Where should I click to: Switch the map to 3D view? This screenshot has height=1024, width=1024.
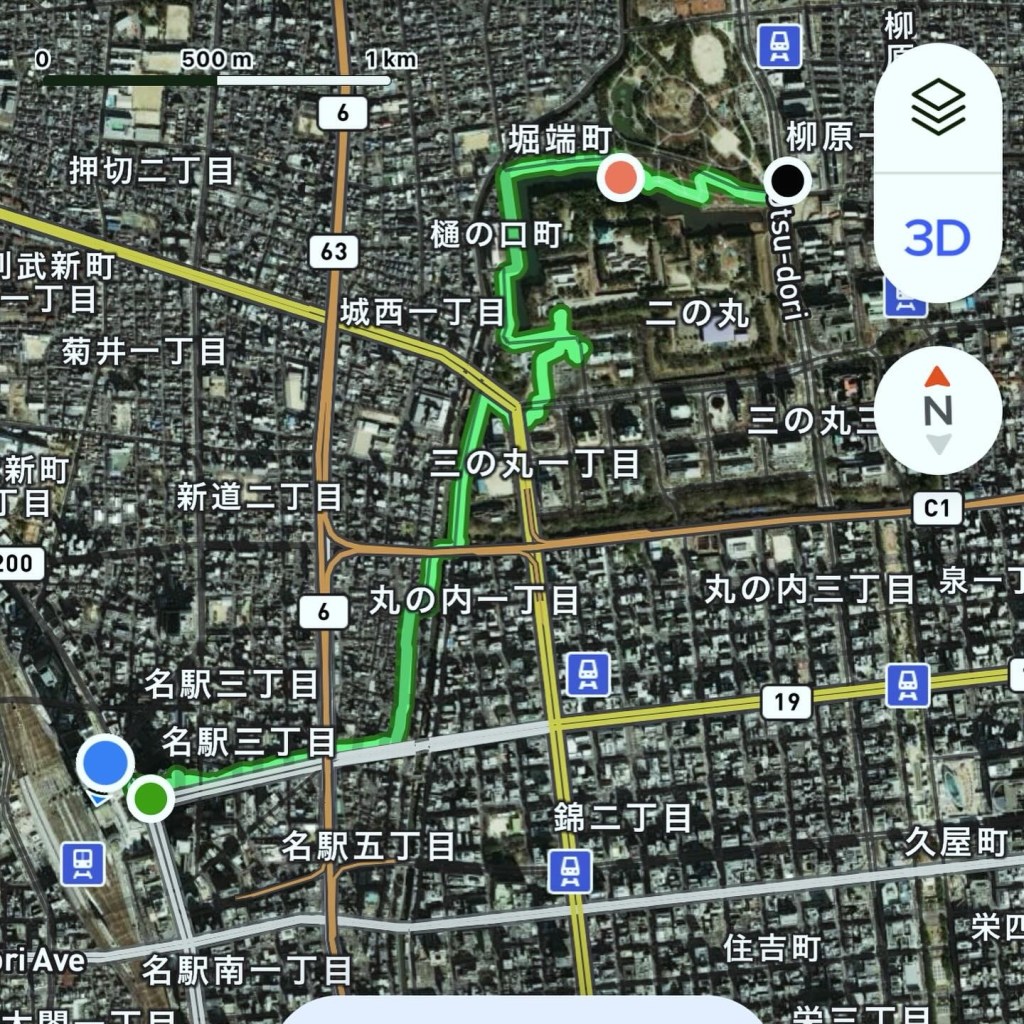point(938,238)
